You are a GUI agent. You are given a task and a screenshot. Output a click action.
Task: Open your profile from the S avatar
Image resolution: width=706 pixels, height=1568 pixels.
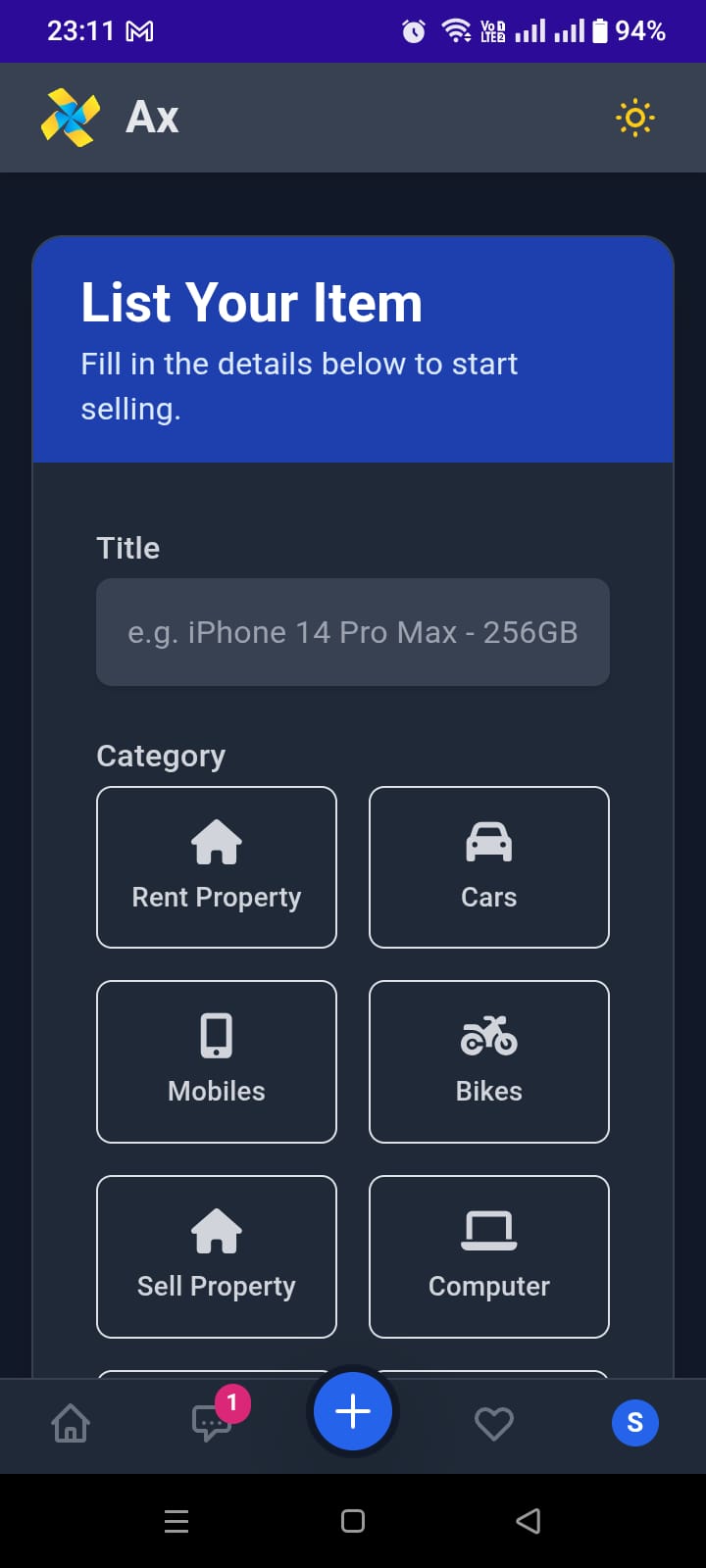tap(634, 1422)
